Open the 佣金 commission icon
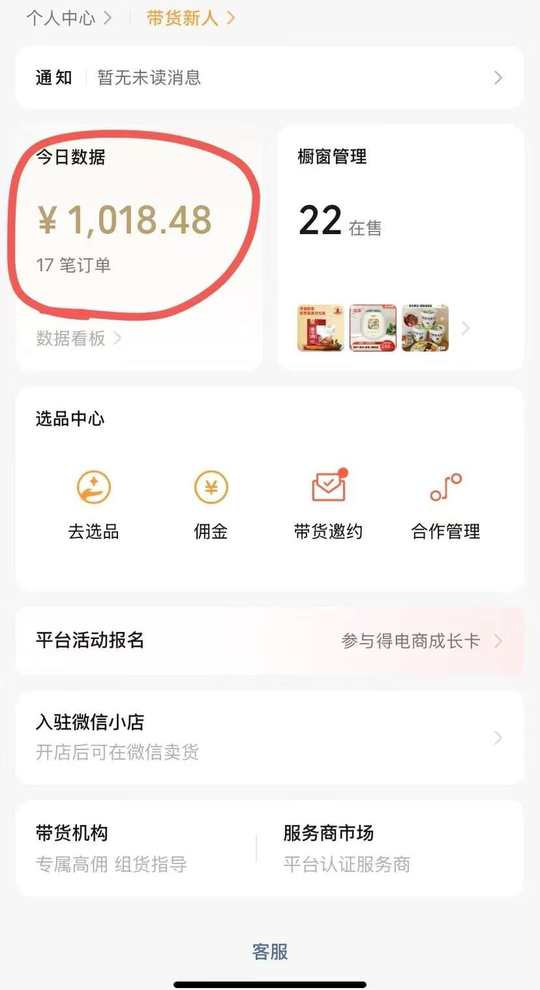 tap(210, 505)
